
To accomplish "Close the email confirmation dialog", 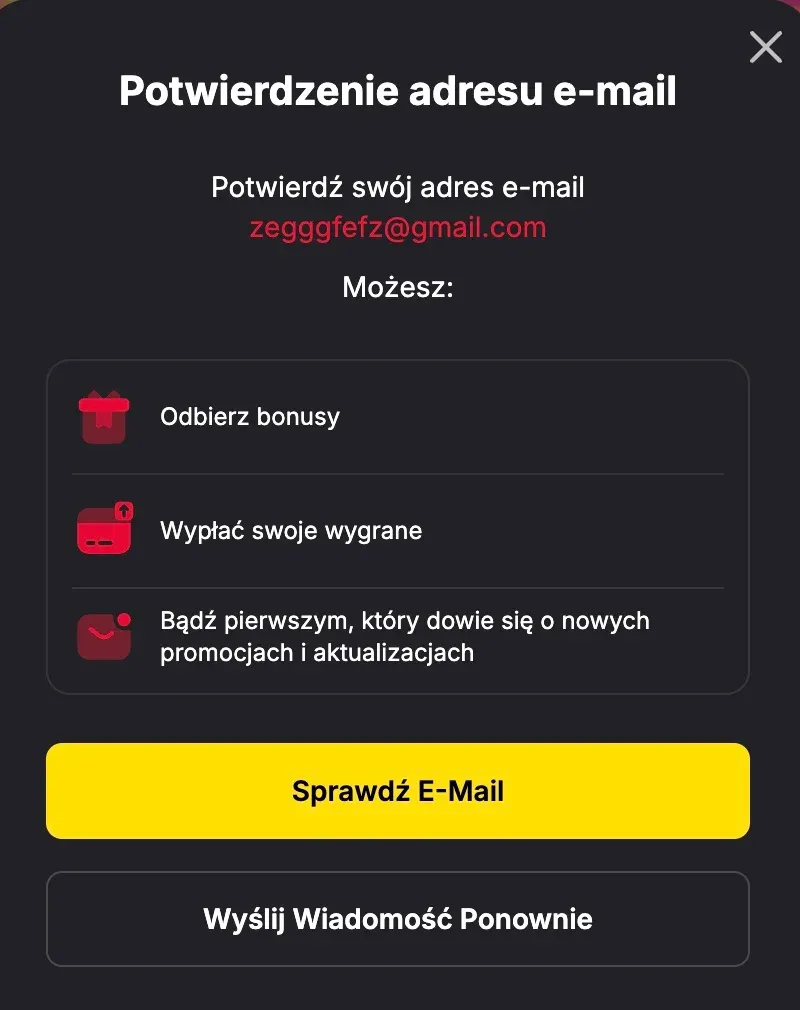I will click(766, 47).
